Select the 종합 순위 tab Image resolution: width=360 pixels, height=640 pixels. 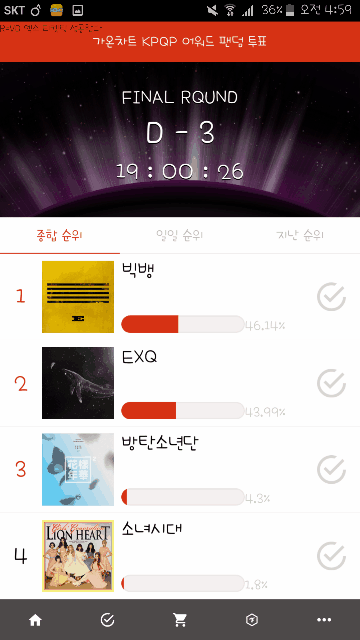(60, 236)
